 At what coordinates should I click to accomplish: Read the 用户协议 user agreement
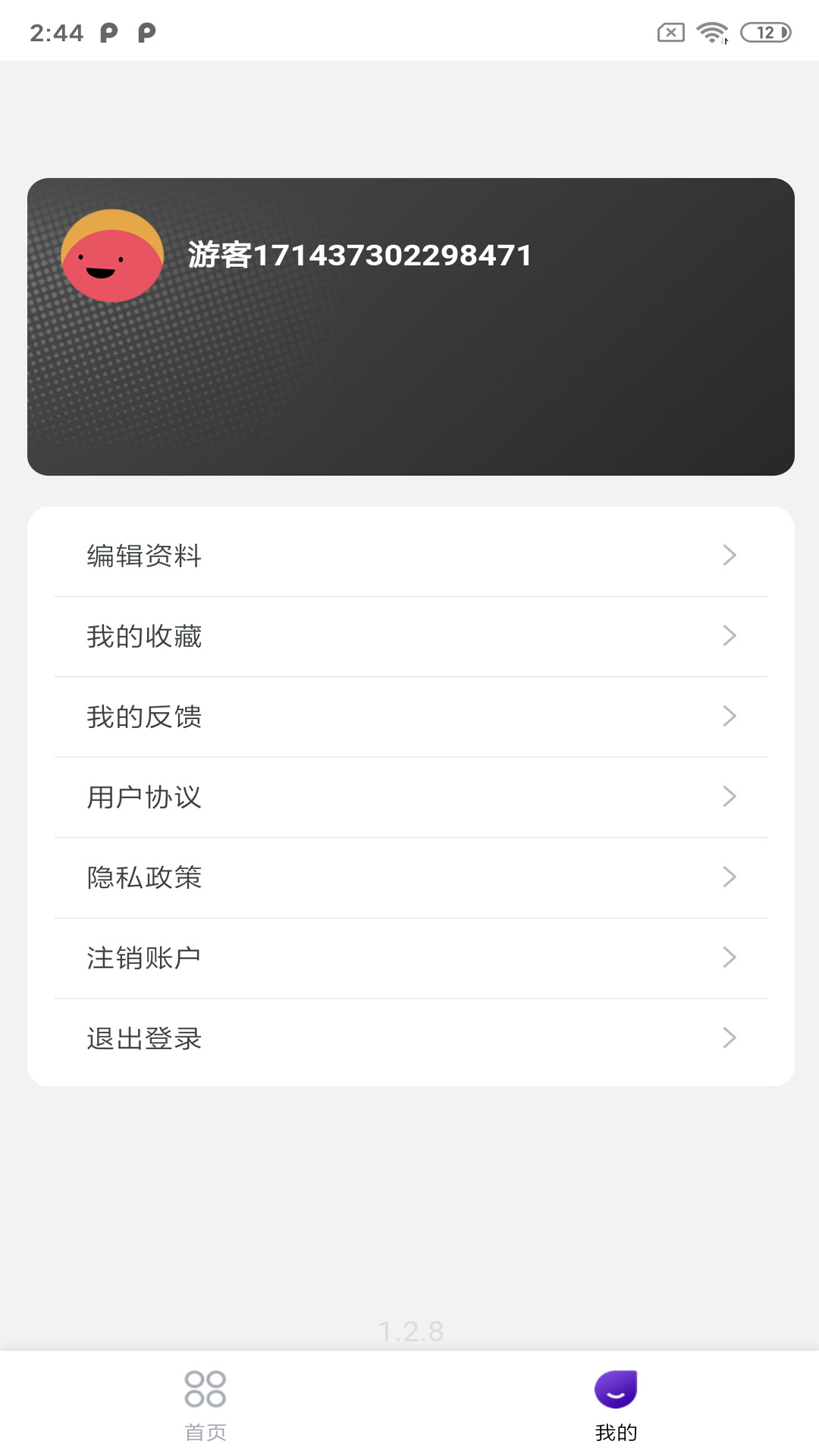[409, 797]
